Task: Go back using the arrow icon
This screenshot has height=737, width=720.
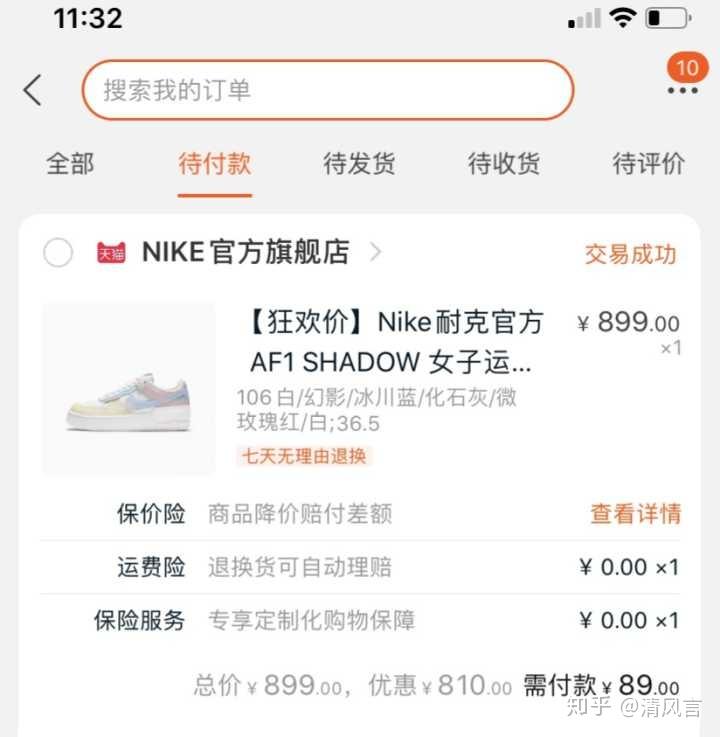Action: pyautogui.click(x=33, y=90)
